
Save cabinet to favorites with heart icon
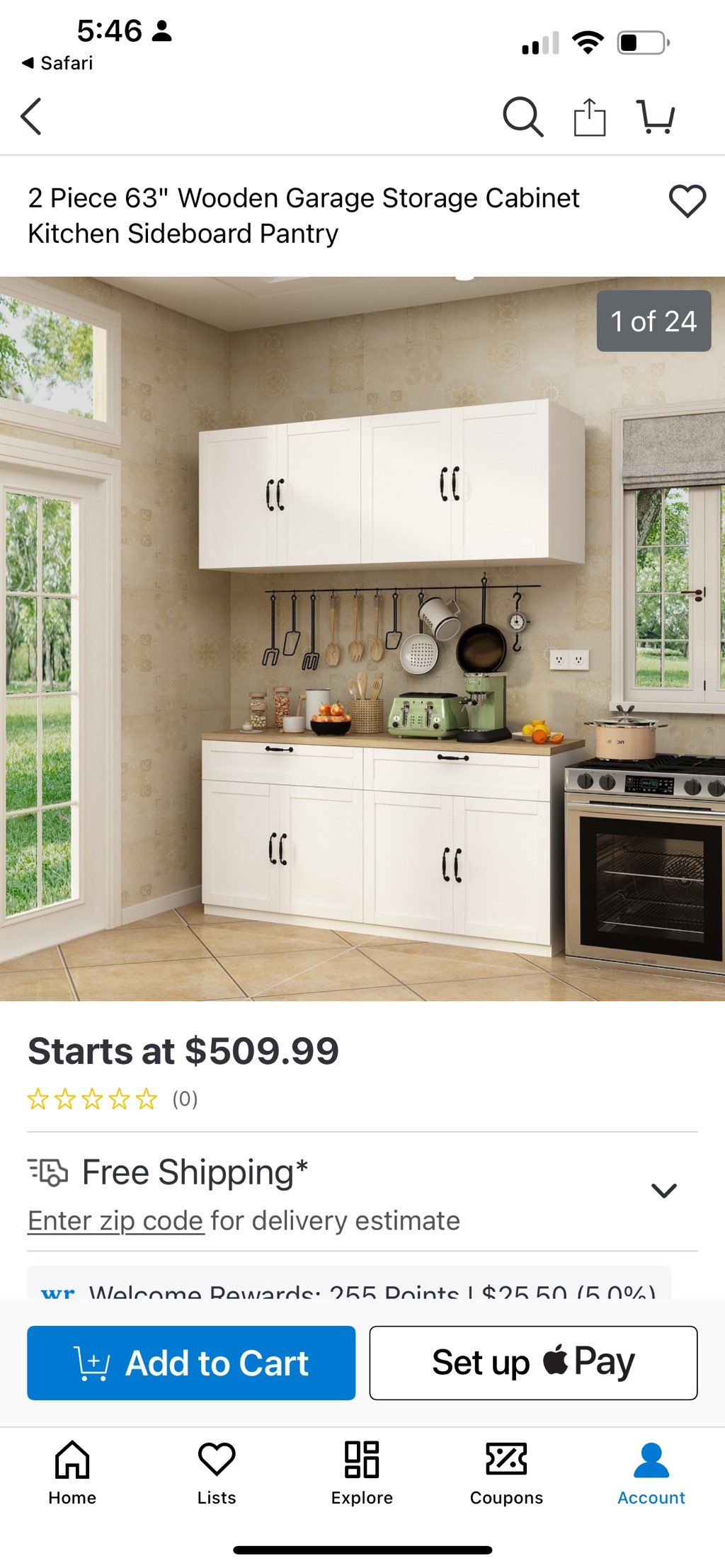[687, 202]
